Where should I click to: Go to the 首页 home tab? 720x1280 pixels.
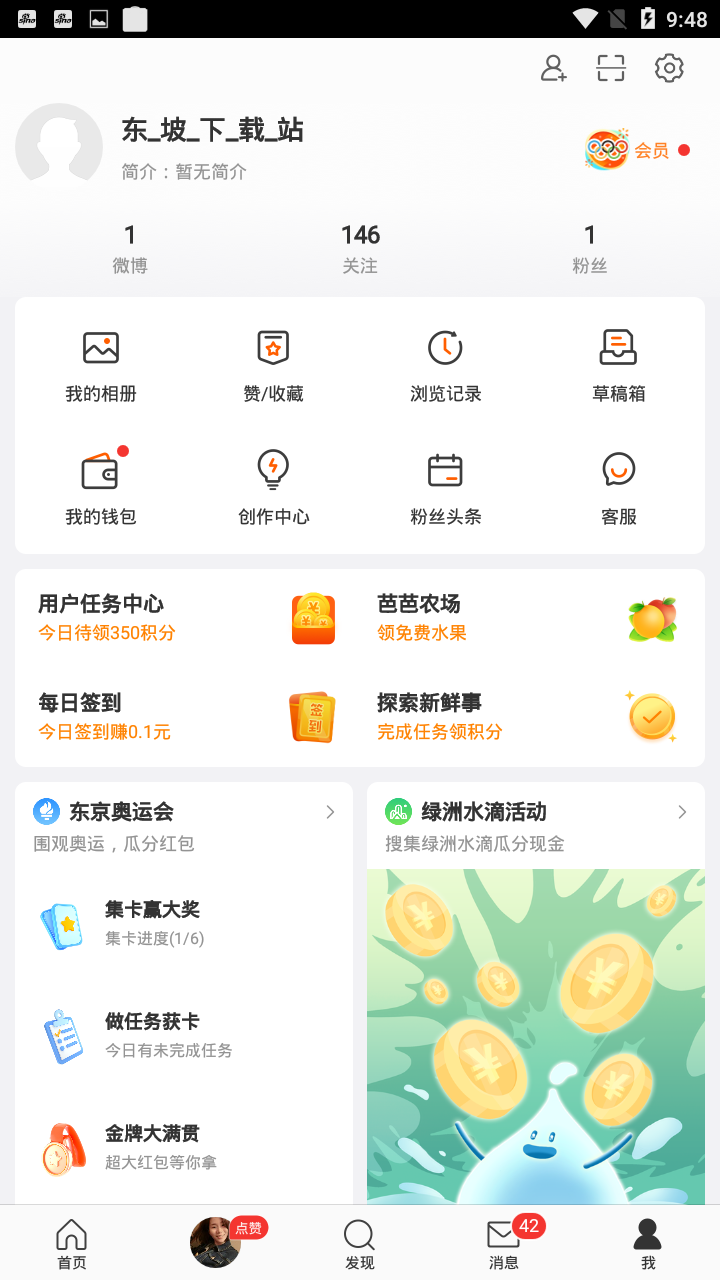pos(71,1242)
